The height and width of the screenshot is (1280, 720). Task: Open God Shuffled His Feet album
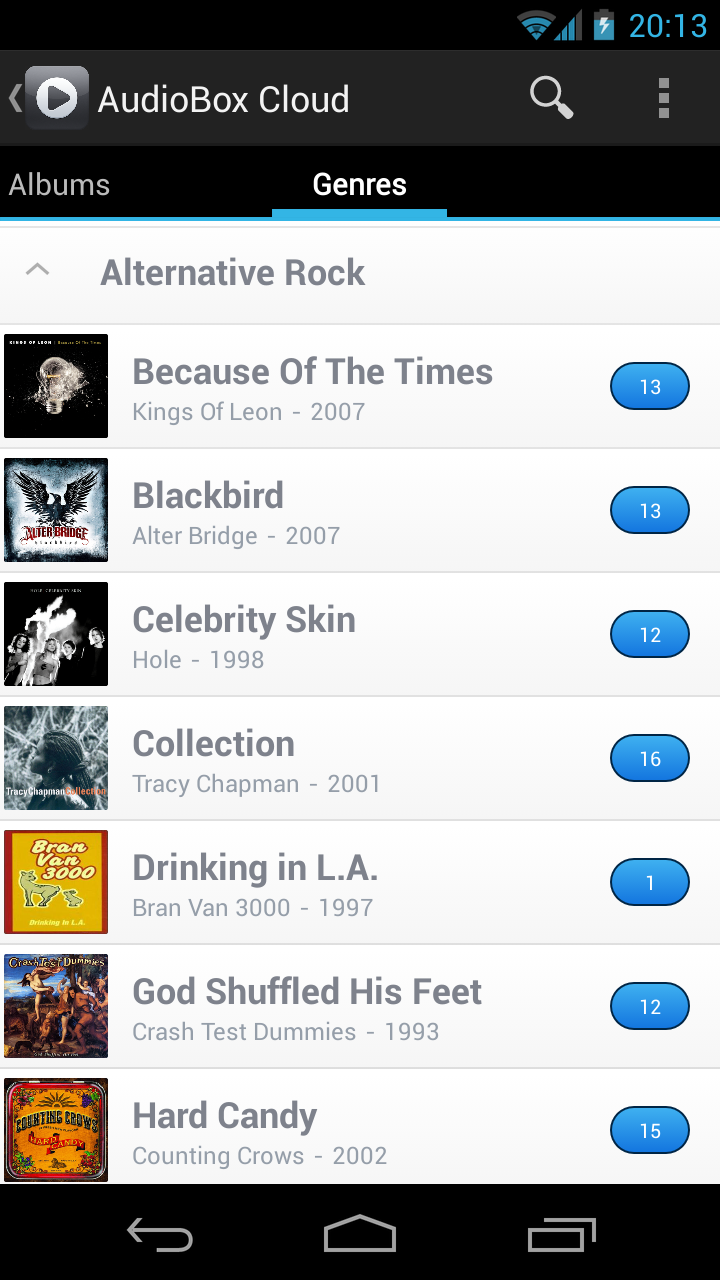[300, 1005]
